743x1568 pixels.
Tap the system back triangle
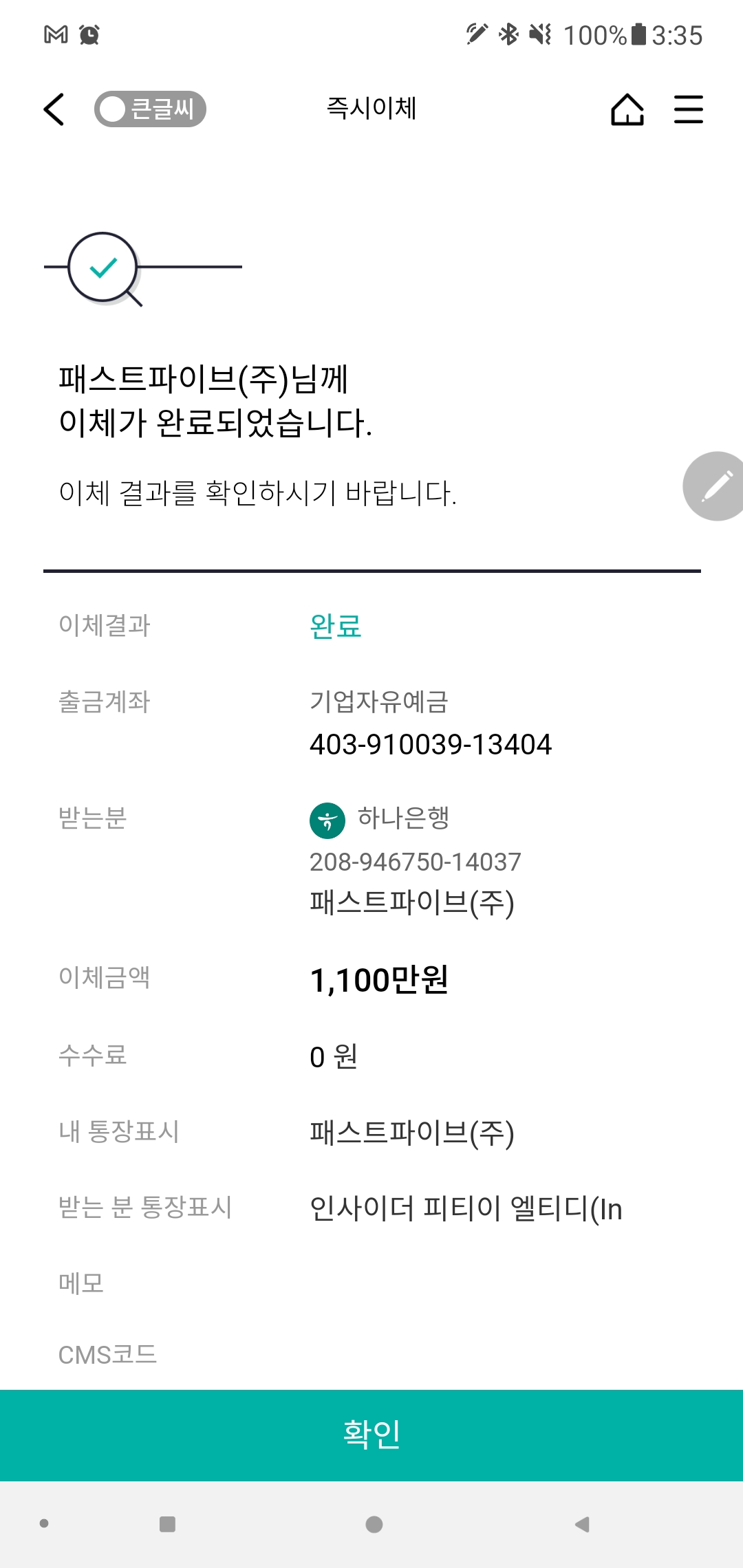click(582, 1524)
